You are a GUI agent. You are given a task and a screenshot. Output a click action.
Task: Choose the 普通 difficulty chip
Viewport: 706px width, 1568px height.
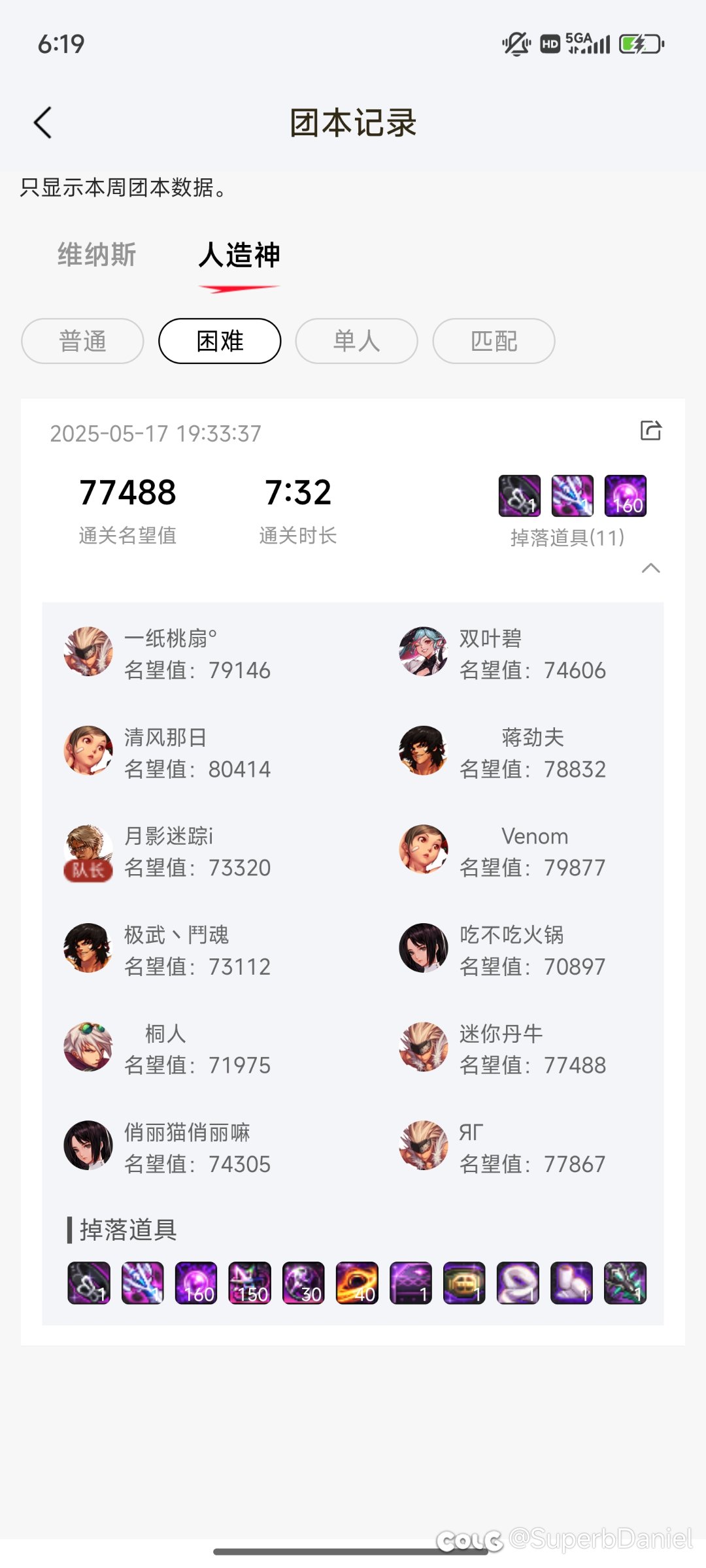coord(82,341)
